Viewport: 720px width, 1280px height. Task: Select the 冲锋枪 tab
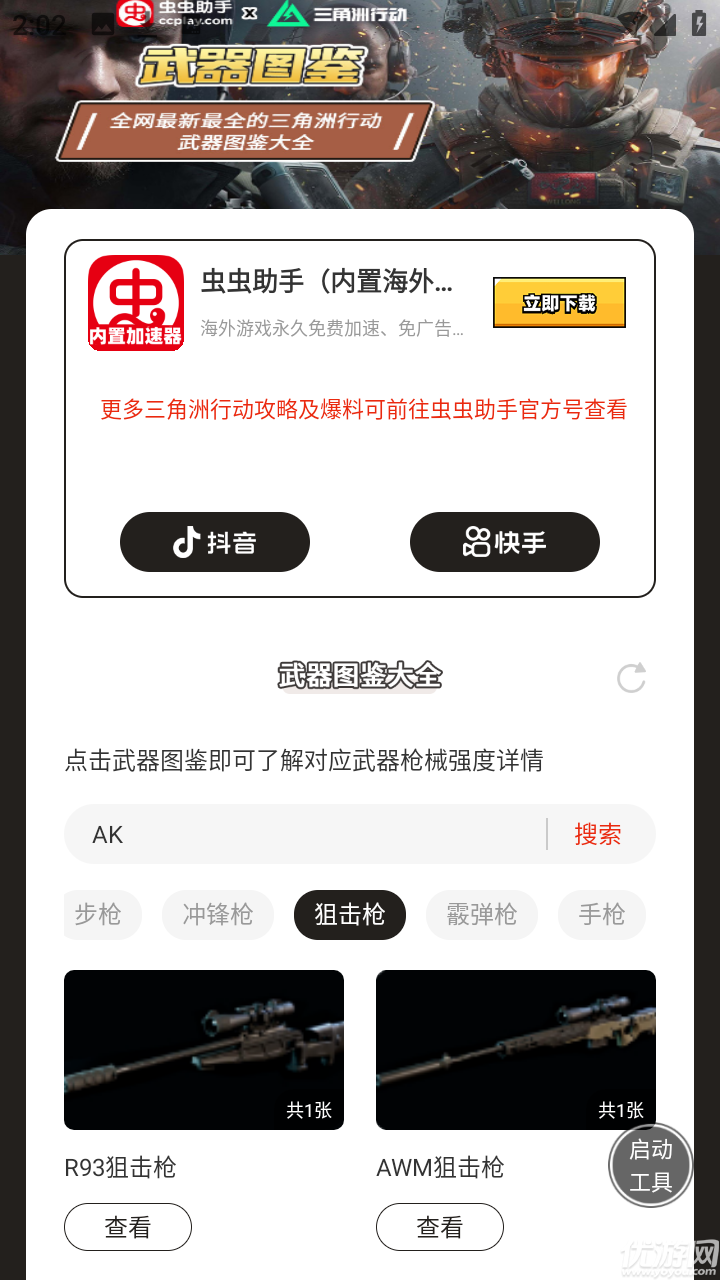pos(218,915)
